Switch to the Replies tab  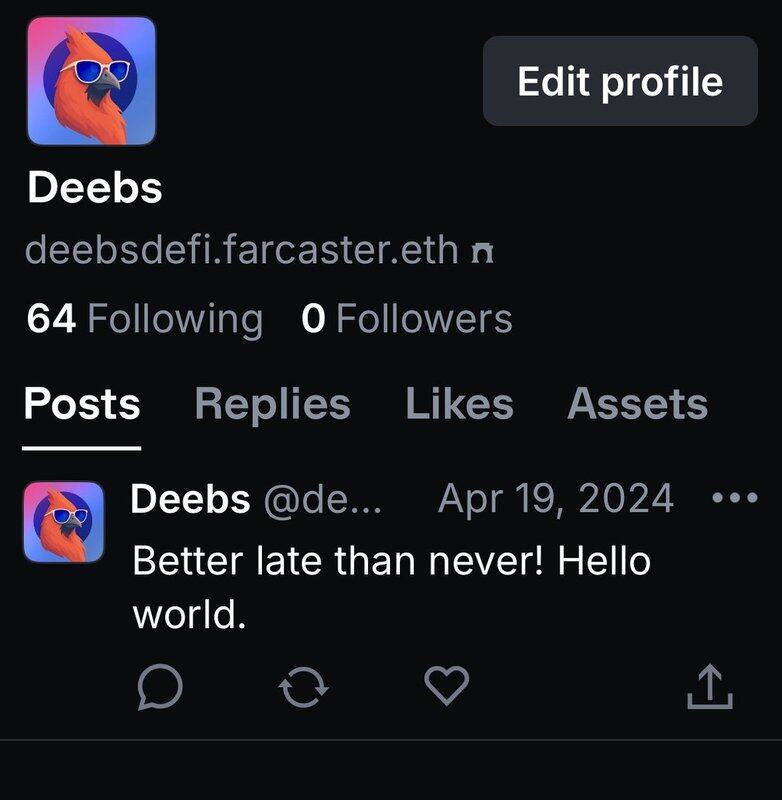click(272, 404)
